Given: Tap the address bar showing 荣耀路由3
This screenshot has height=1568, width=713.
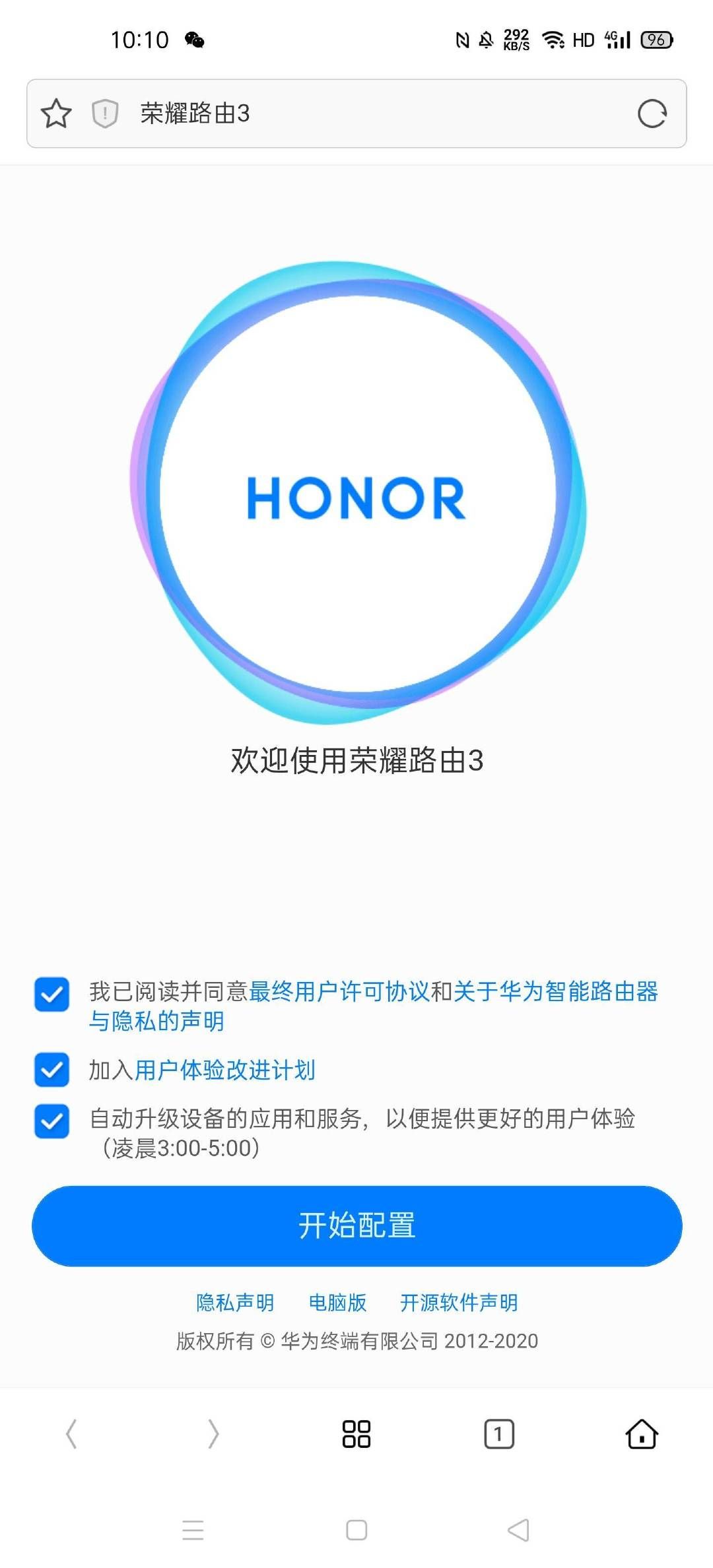Looking at the screenshot, I should [x=370, y=114].
